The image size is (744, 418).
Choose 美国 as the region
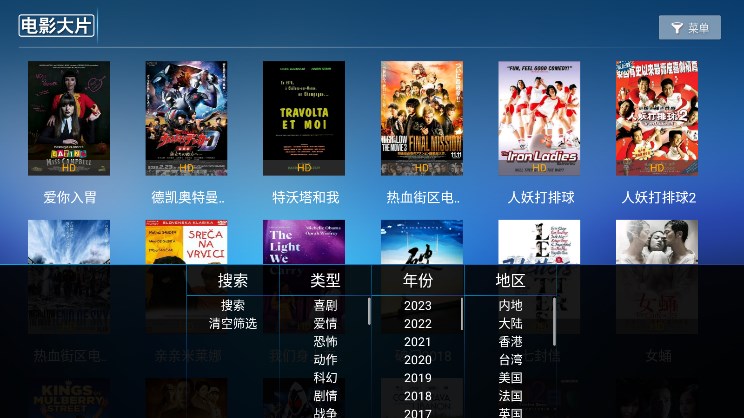click(x=510, y=378)
